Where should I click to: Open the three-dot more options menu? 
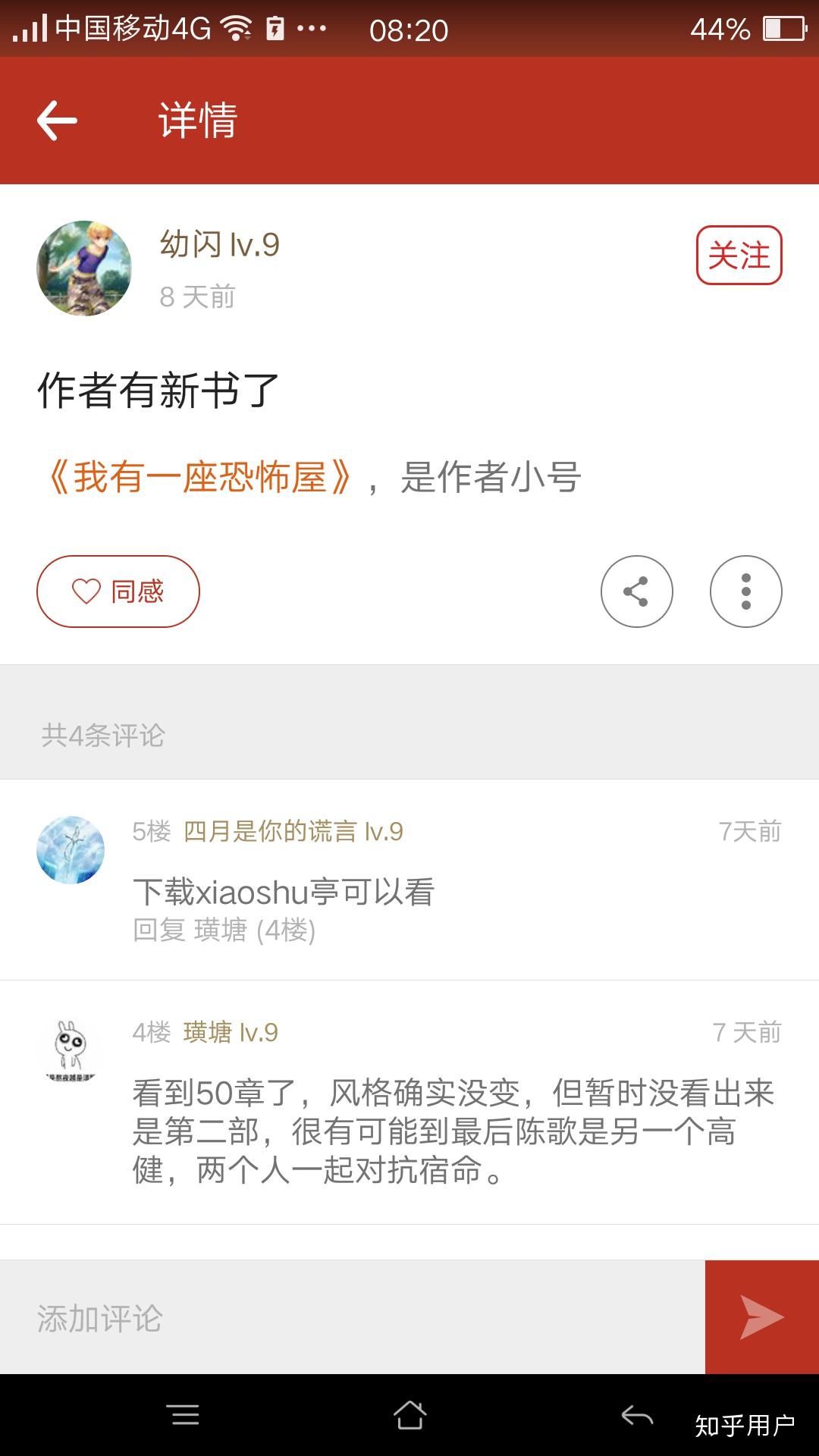746,592
